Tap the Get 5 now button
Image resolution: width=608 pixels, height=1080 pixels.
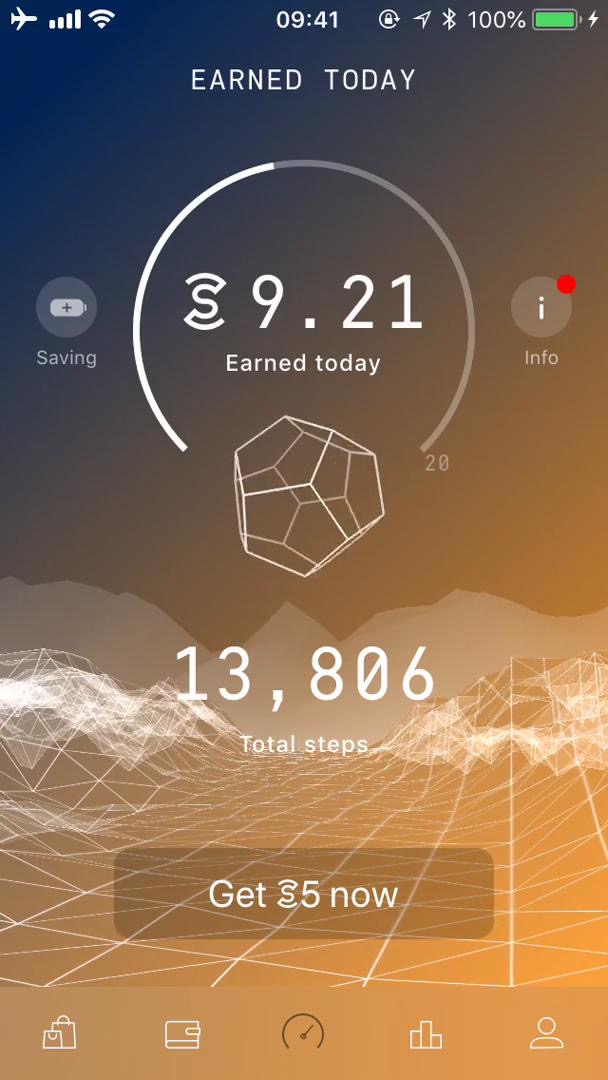[303, 894]
